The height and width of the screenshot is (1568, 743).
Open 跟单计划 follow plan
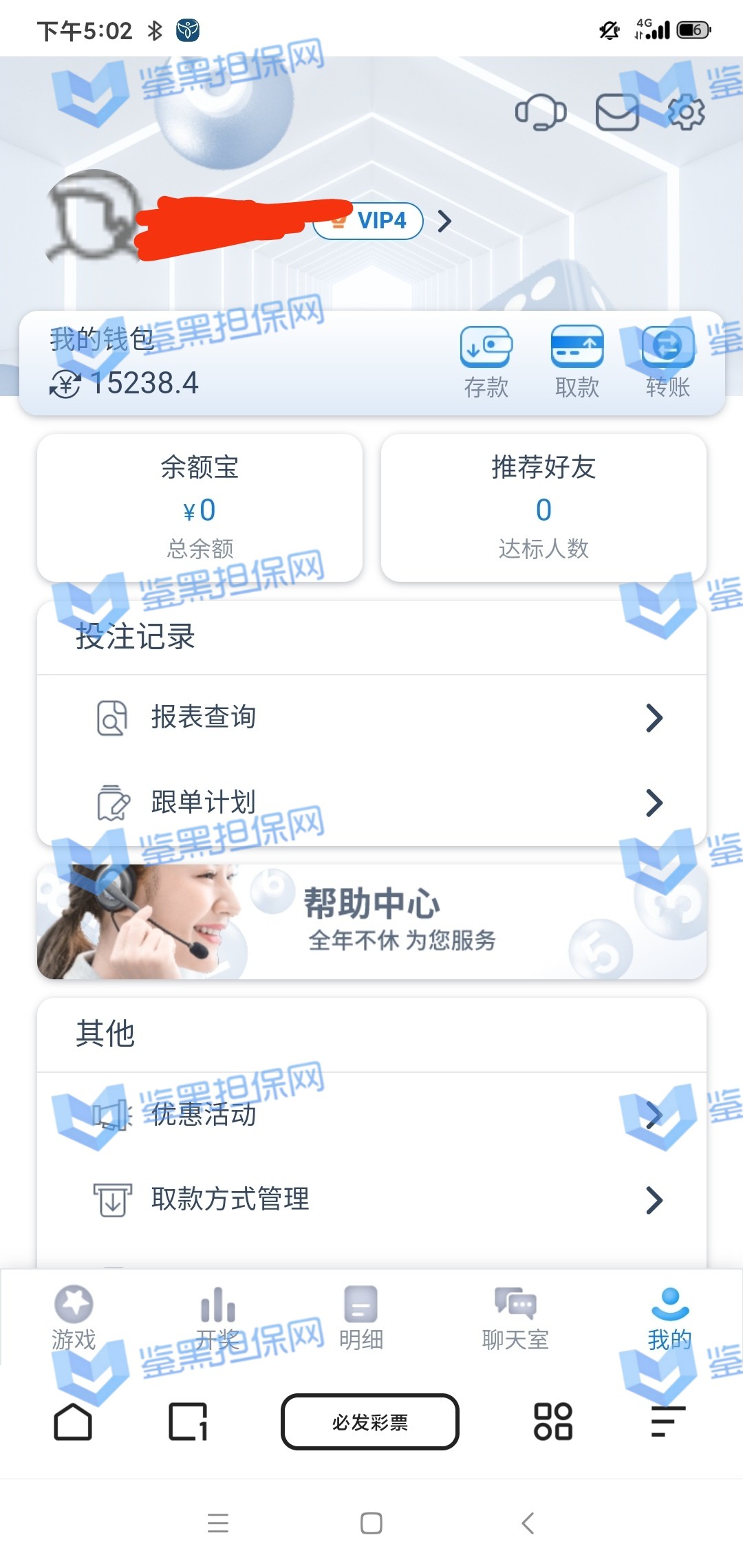[371, 802]
